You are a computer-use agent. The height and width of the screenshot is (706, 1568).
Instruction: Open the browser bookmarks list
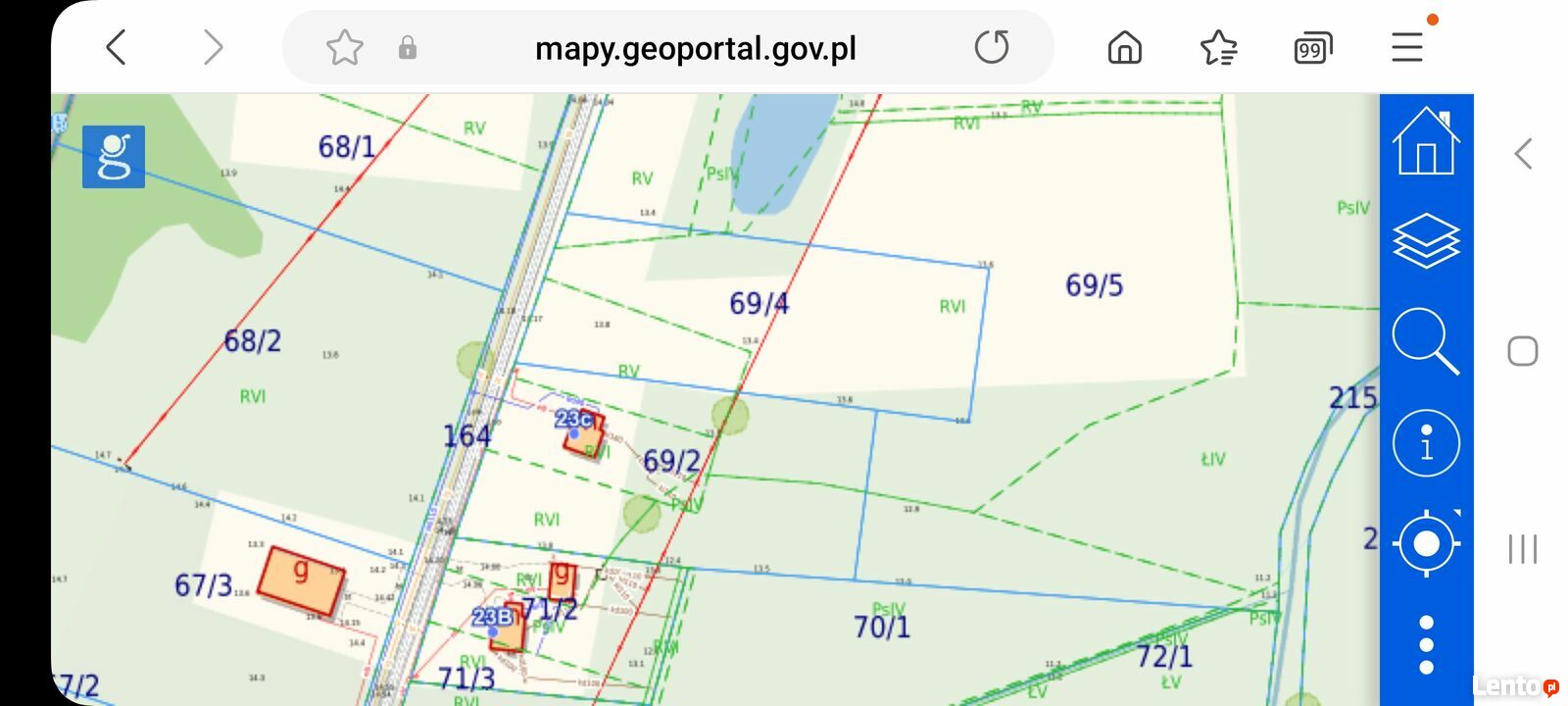pyautogui.click(x=1218, y=47)
